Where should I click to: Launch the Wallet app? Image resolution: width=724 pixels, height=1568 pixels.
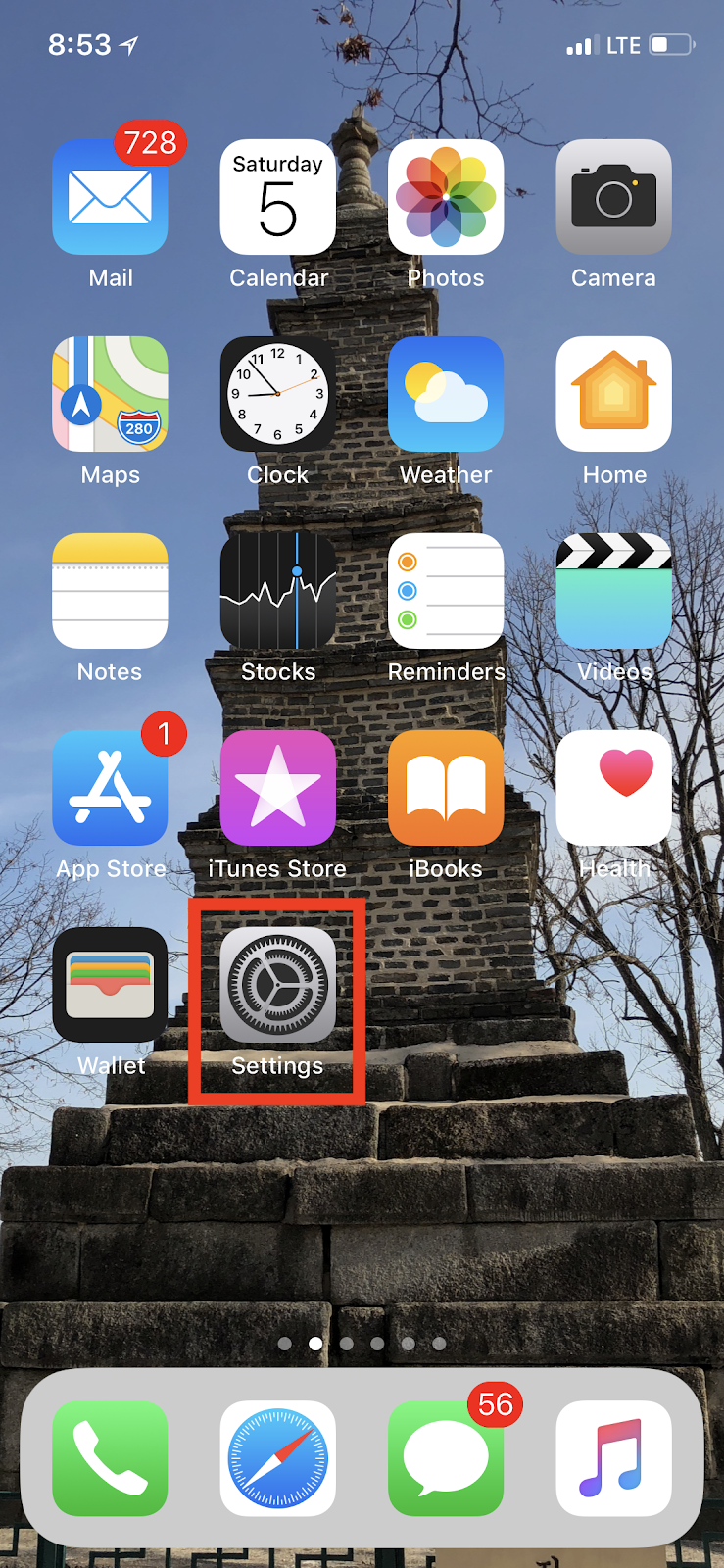110,985
